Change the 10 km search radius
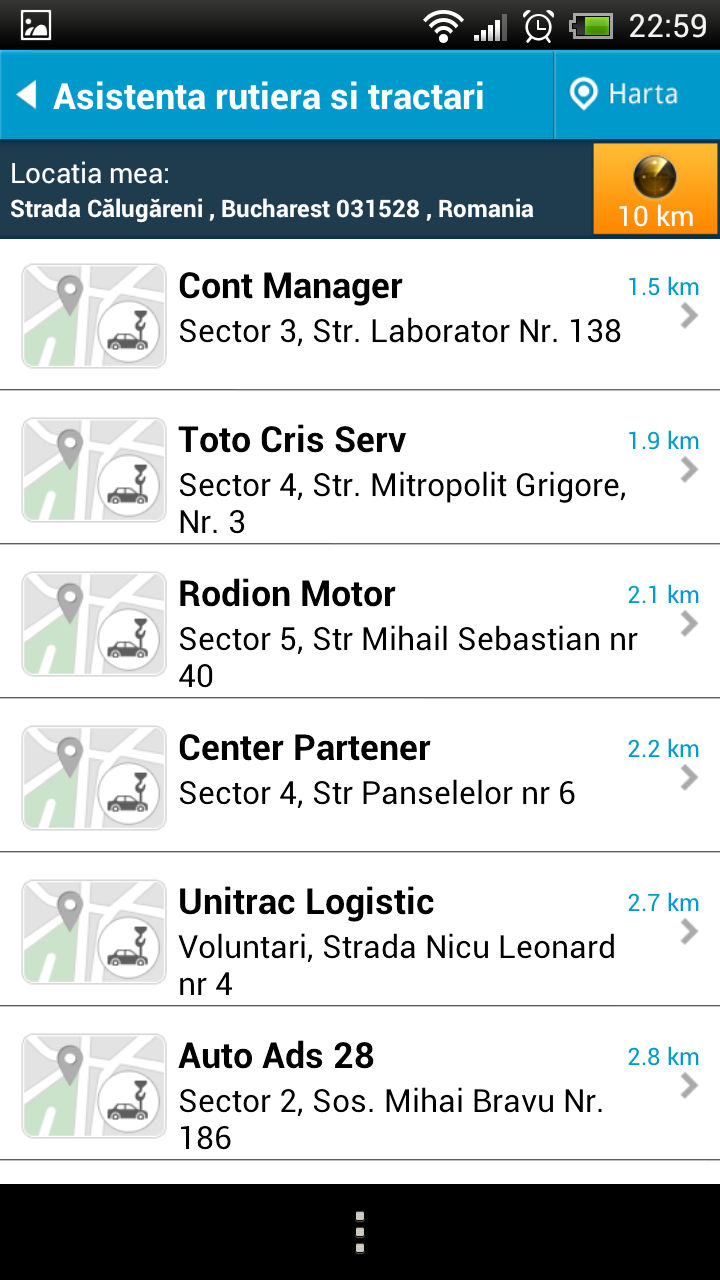 (655, 189)
